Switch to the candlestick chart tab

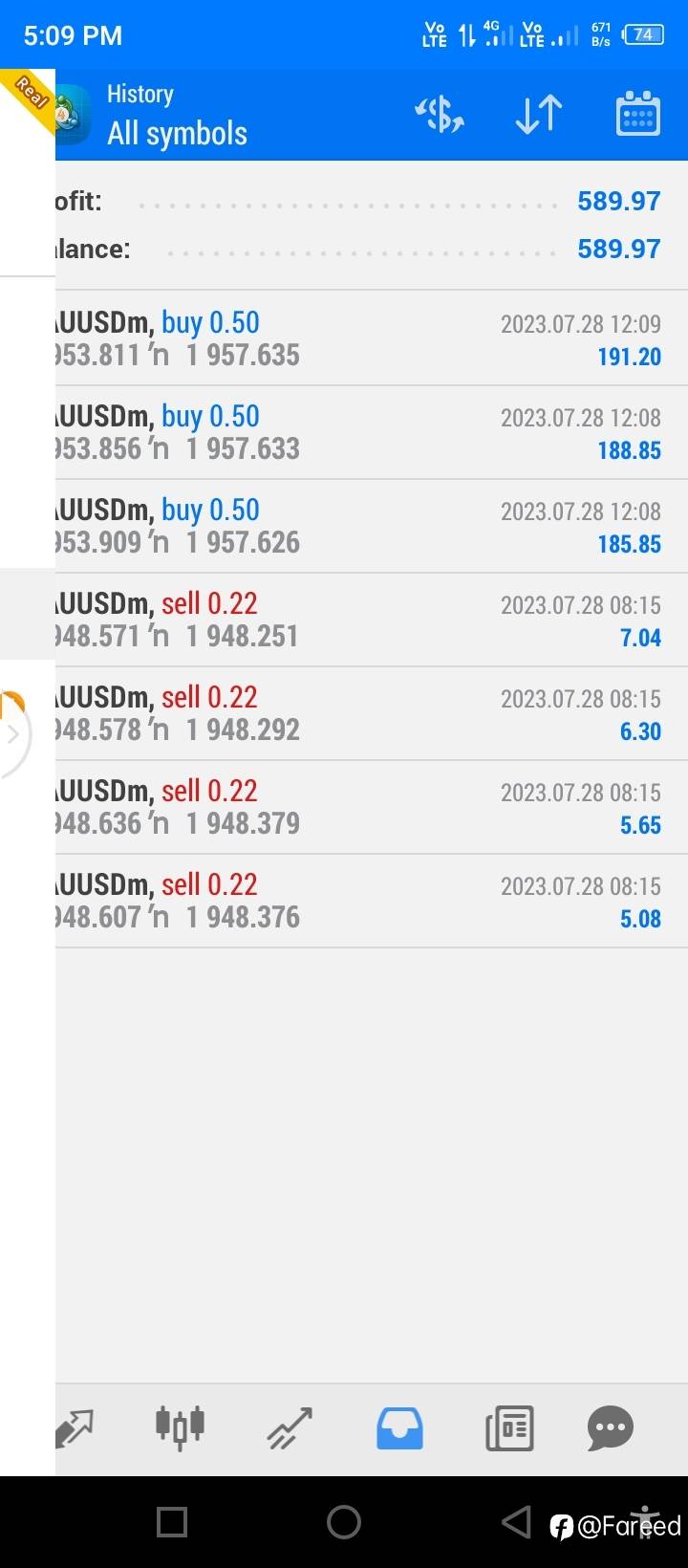[x=180, y=1427]
